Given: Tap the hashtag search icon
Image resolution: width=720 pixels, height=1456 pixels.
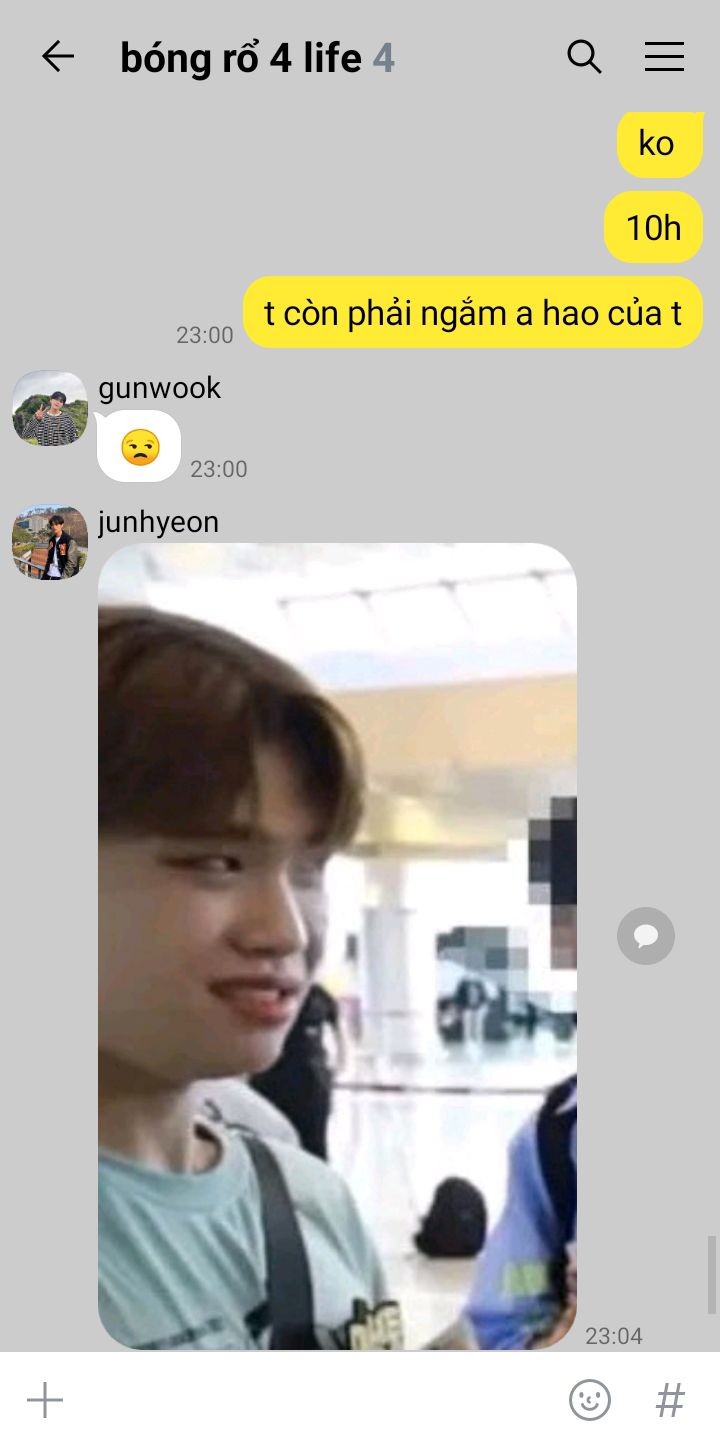Looking at the screenshot, I should click(670, 1400).
